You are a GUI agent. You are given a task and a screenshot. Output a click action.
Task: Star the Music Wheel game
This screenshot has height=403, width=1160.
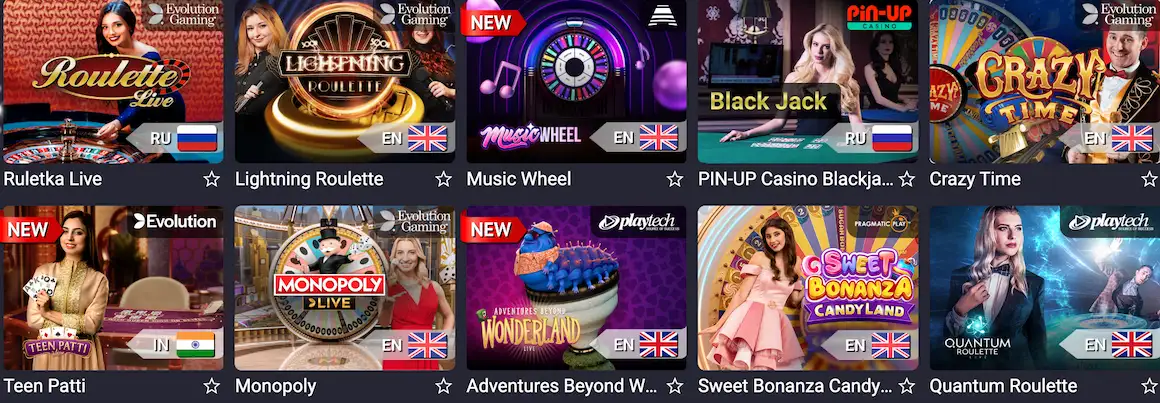(675, 179)
